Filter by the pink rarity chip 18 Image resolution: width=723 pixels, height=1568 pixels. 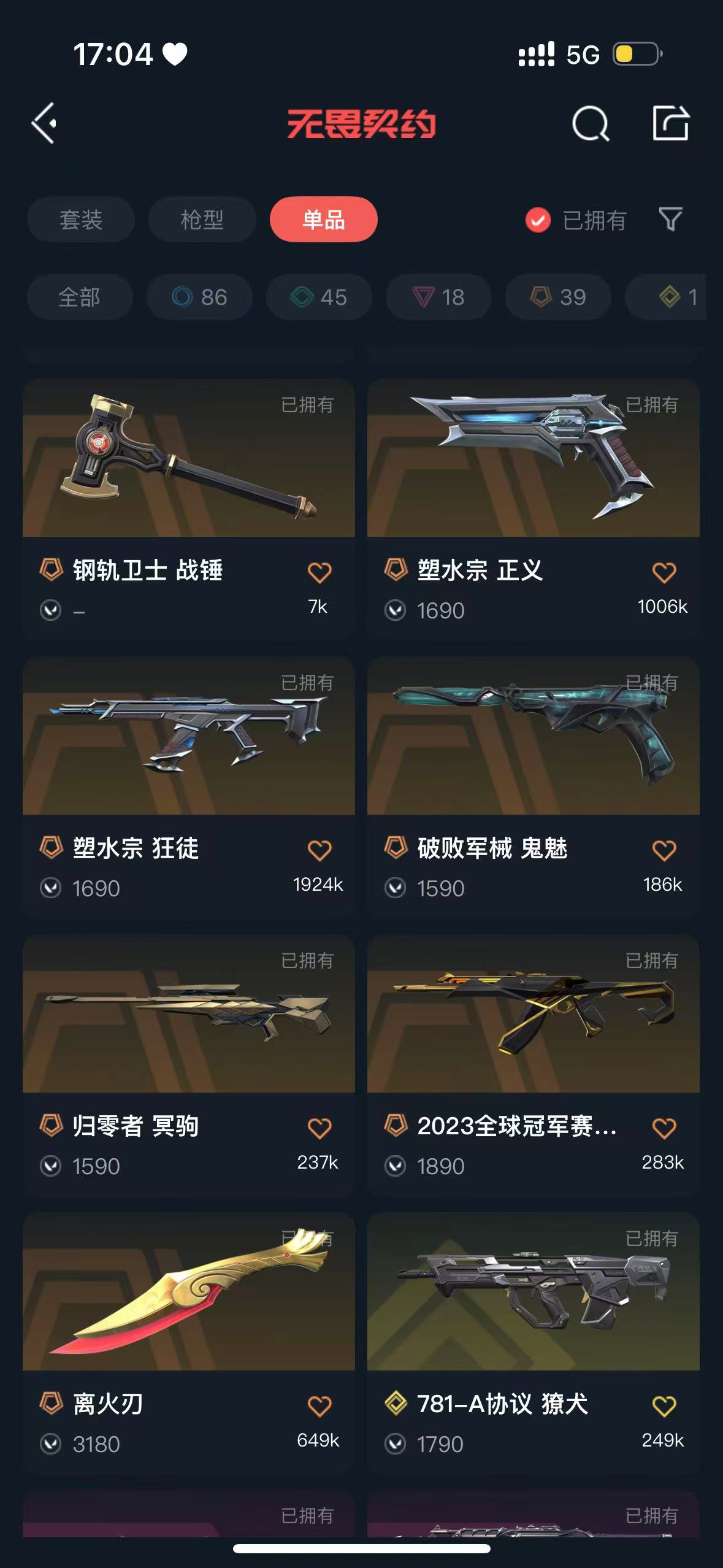click(x=438, y=298)
